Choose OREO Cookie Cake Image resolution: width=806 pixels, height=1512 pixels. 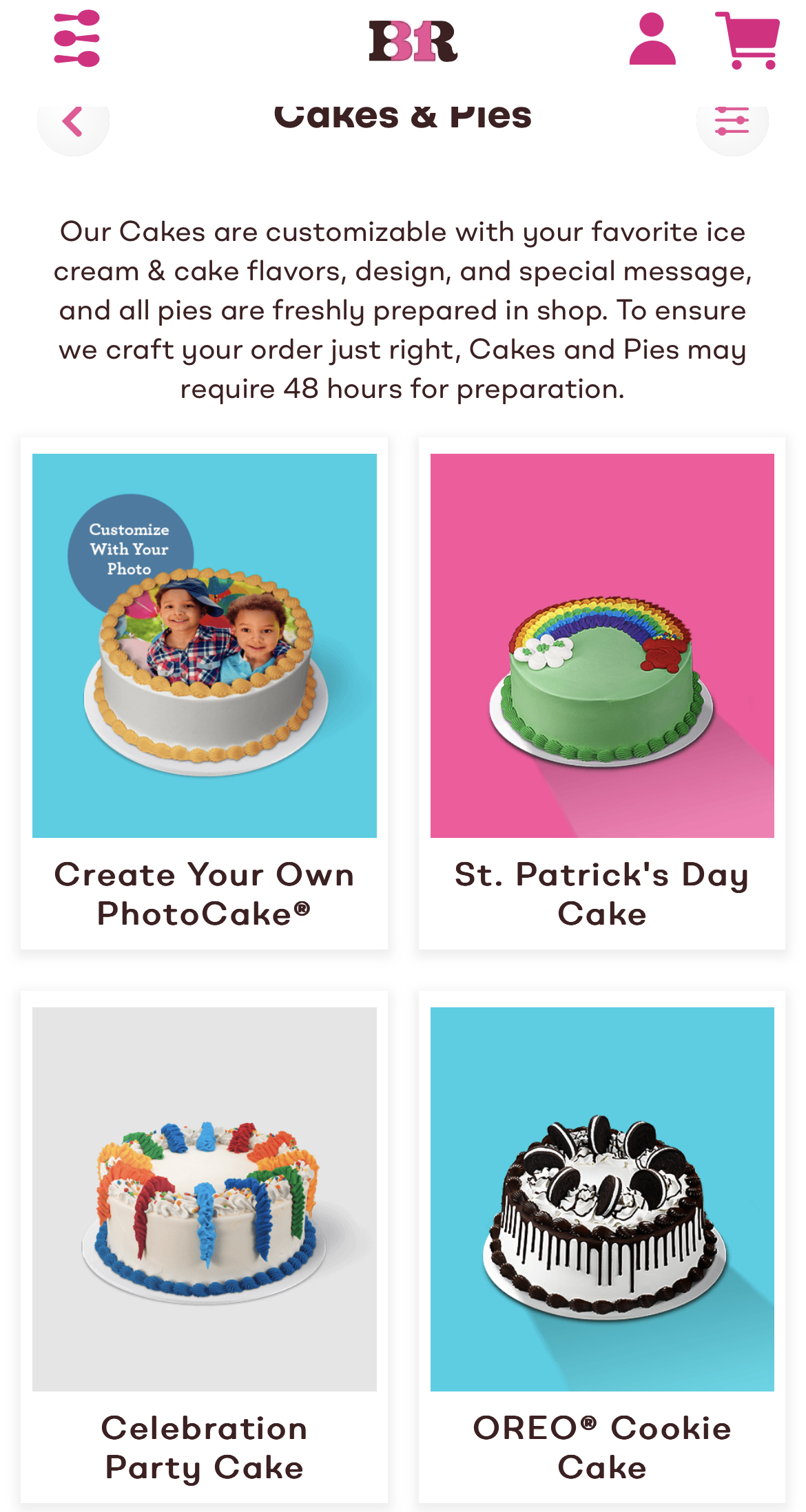pos(602,1247)
